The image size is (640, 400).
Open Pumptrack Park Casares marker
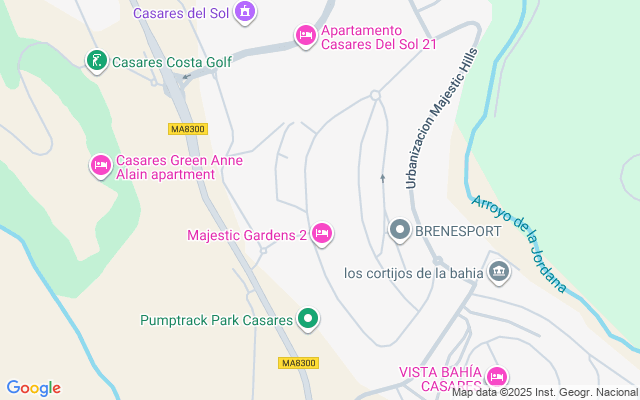click(x=309, y=320)
